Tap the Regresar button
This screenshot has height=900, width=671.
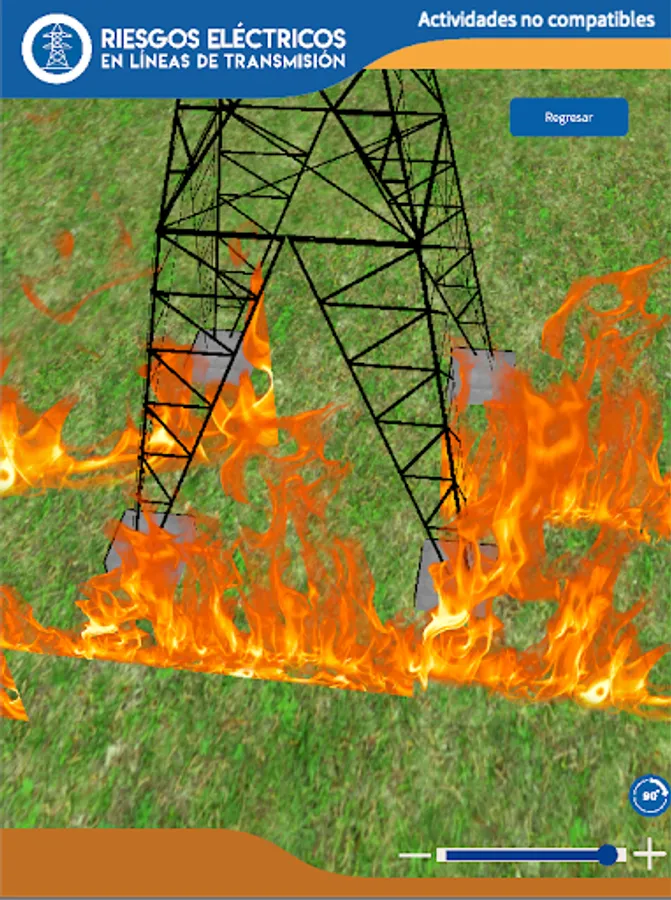click(x=568, y=117)
